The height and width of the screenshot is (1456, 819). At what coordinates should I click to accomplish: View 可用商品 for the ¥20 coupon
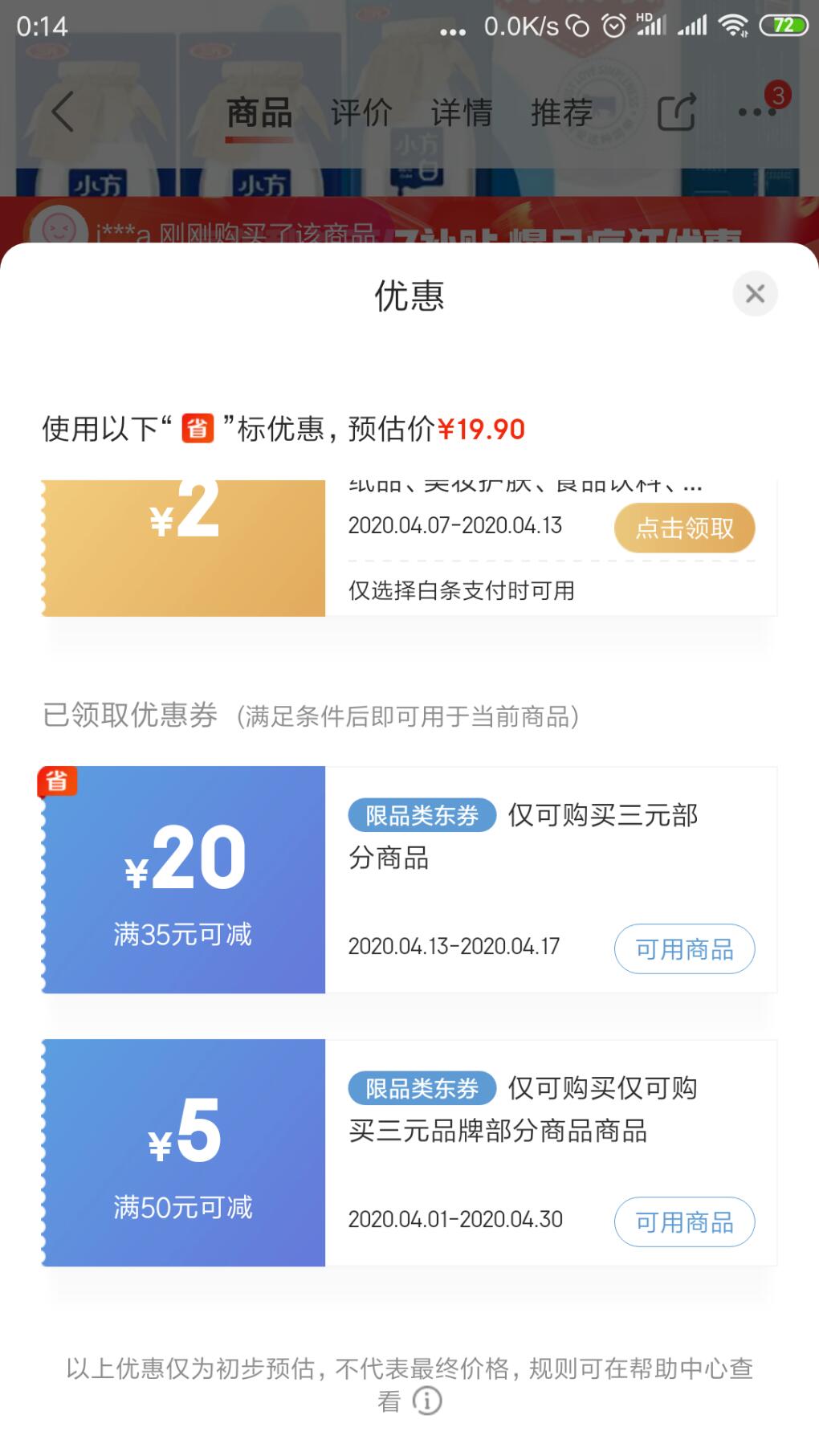[684, 949]
